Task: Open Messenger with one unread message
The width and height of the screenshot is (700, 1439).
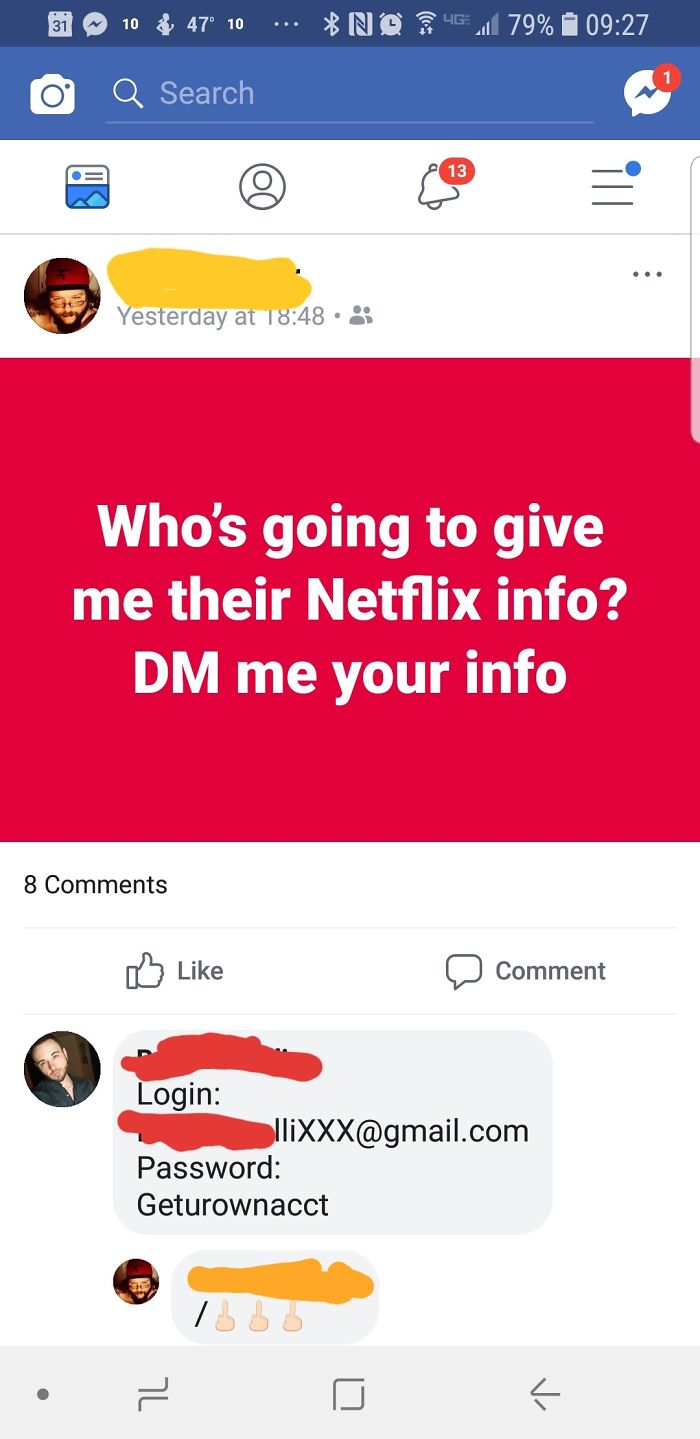Action: [x=647, y=93]
